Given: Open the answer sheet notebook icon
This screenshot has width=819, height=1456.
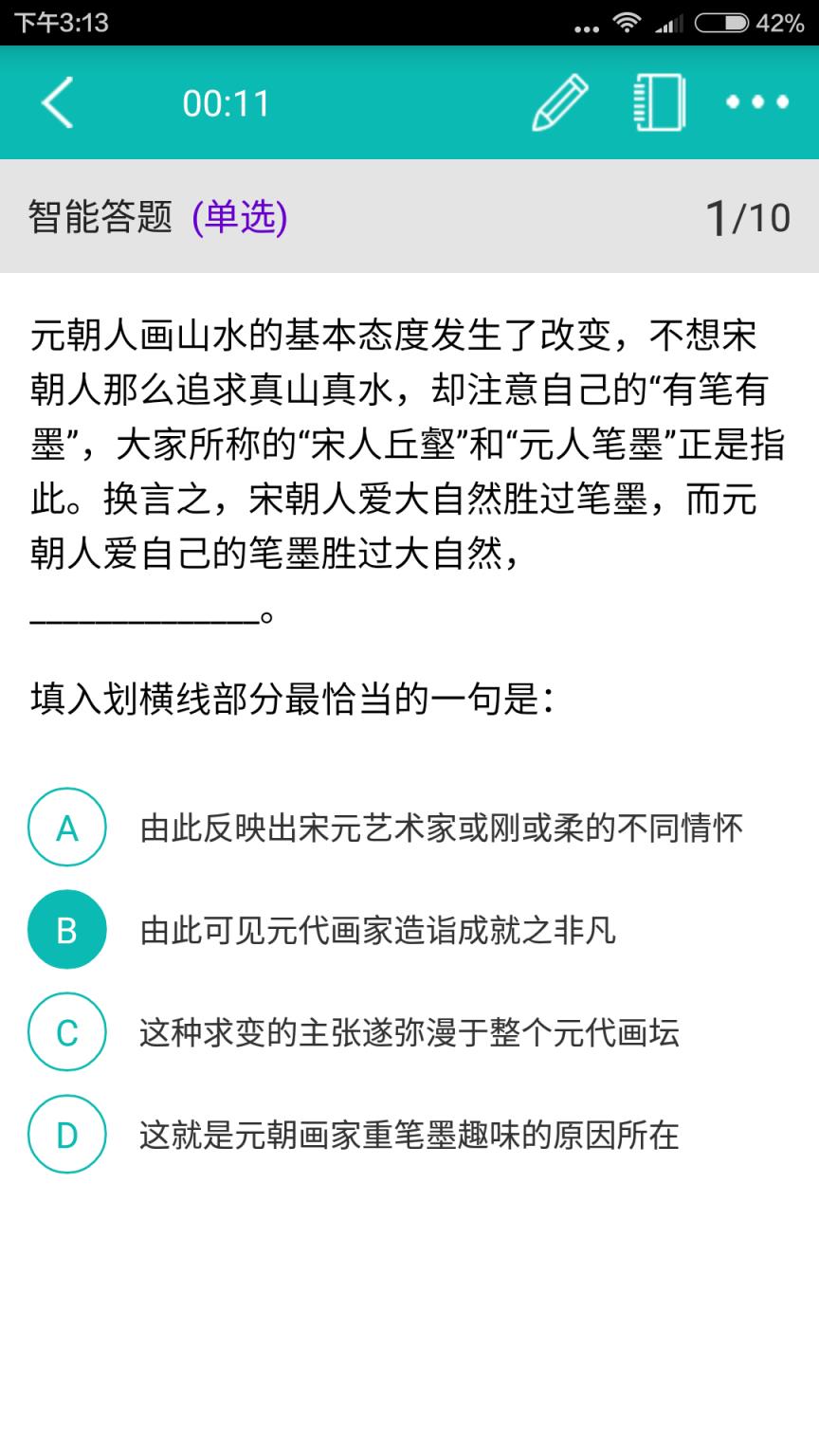Looking at the screenshot, I should tap(656, 102).
